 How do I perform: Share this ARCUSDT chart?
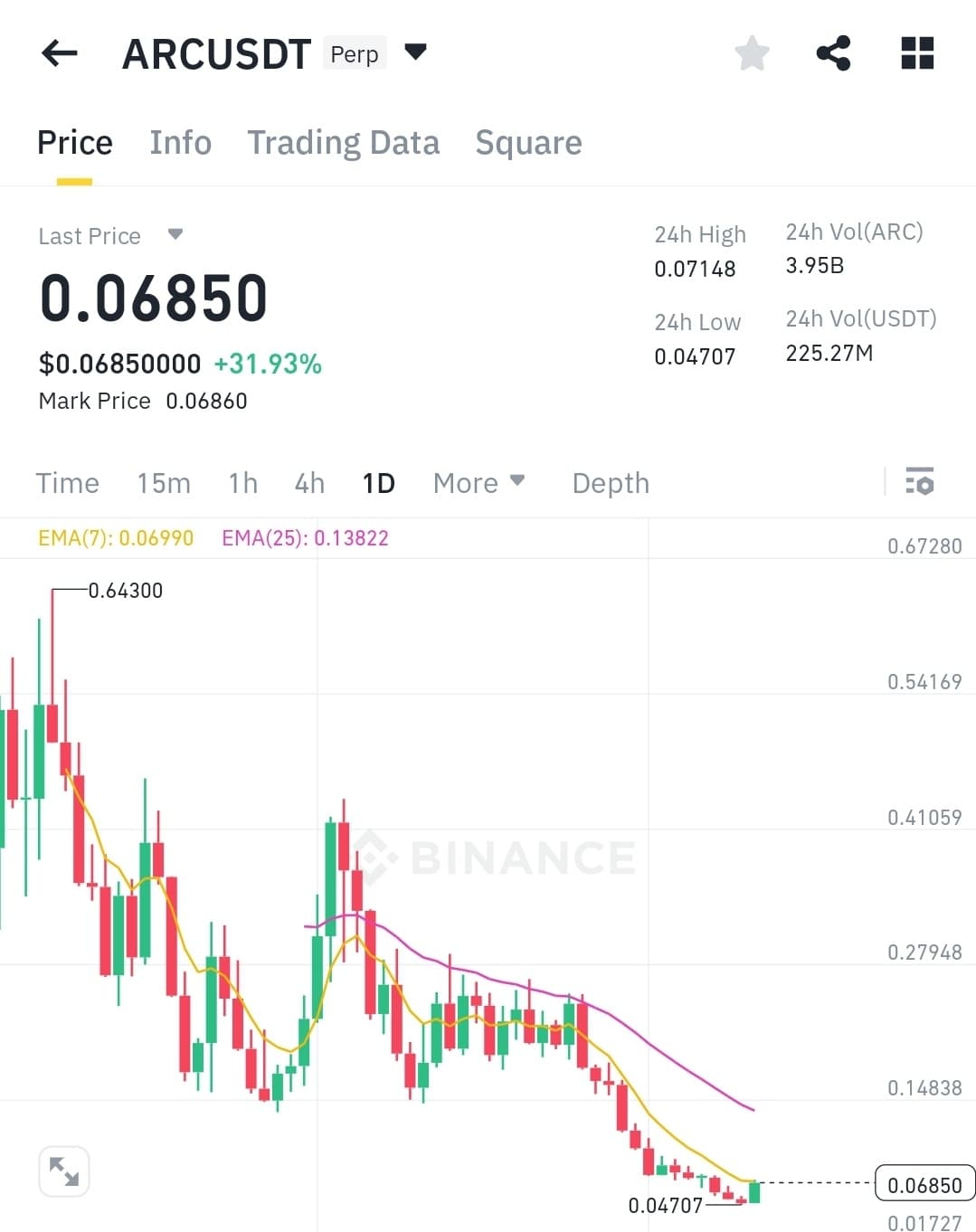833,53
